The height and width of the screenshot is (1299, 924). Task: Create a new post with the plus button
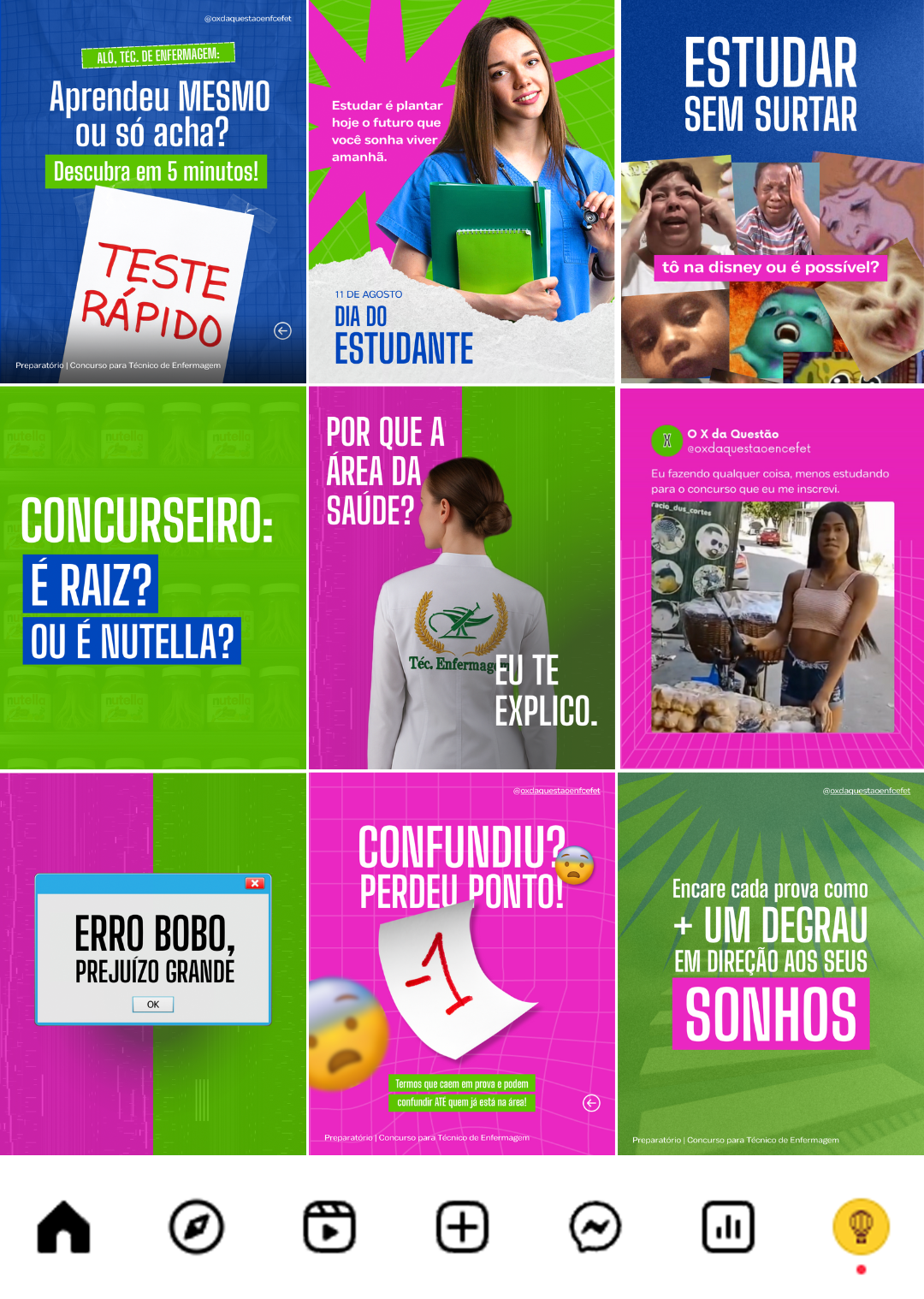click(462, 1227)
